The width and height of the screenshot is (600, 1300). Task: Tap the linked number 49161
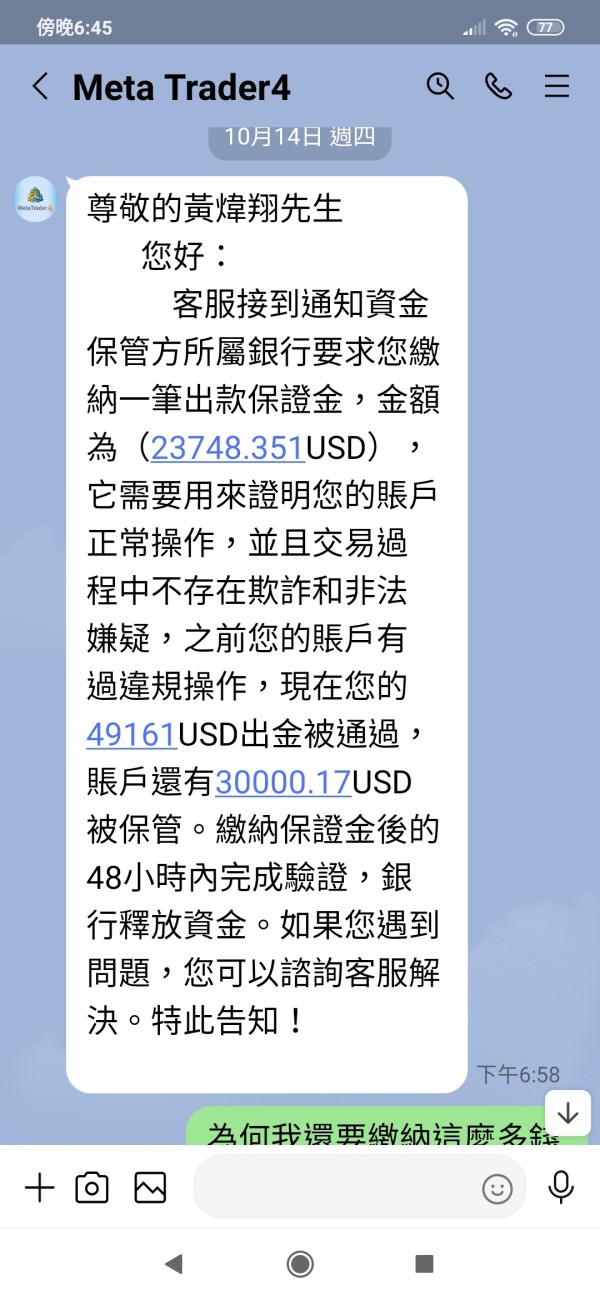[132, 733]
